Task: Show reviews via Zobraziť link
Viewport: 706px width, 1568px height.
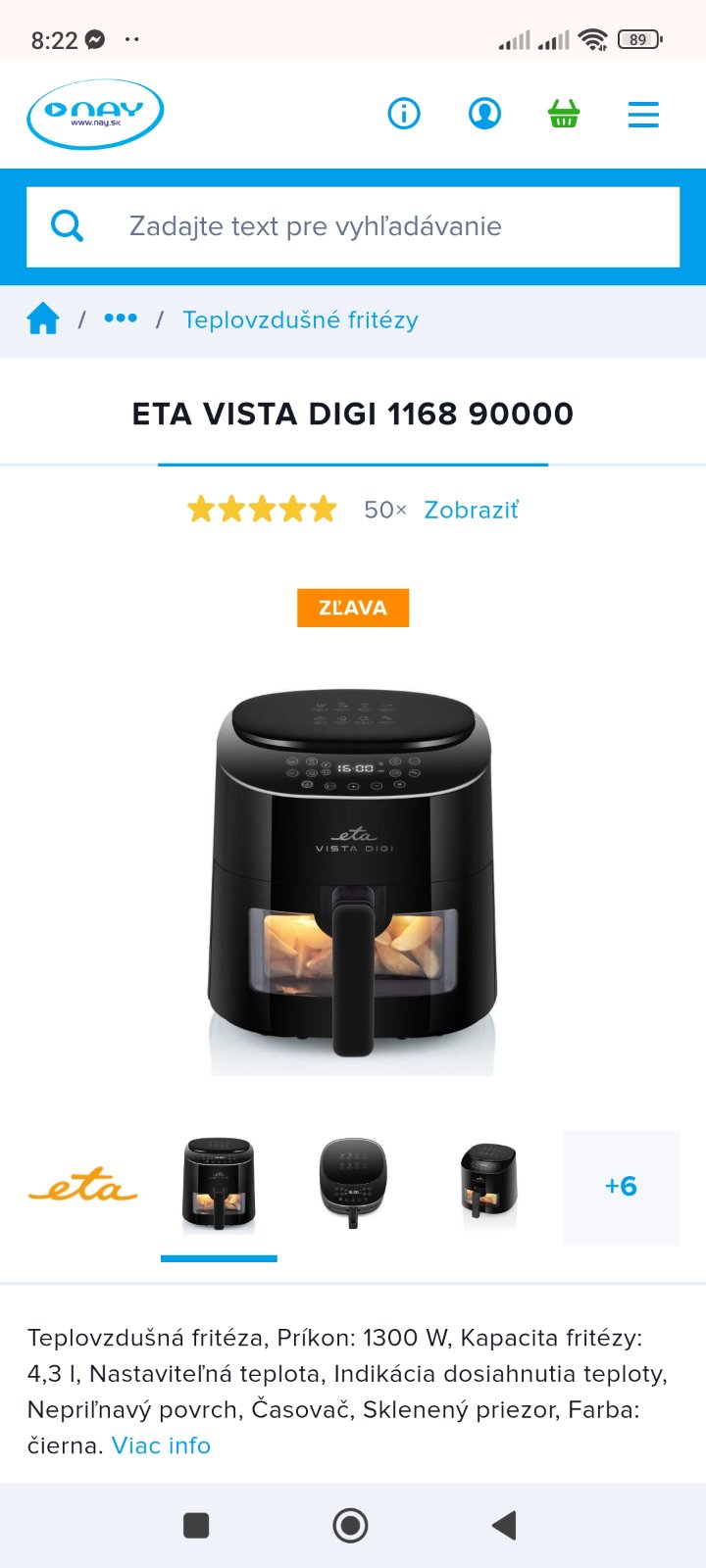Action: (471, 510)
